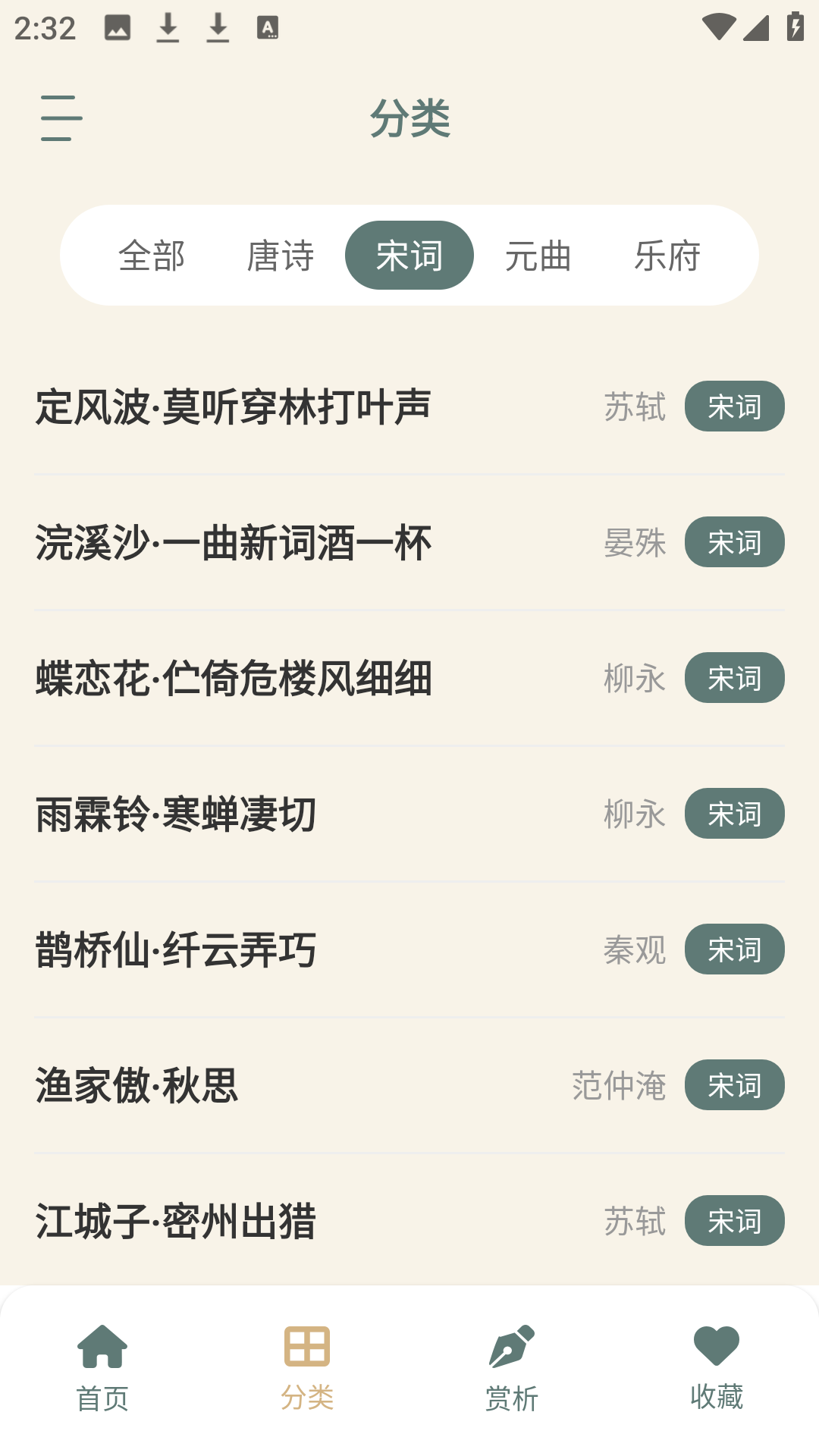Switch to the 元曲 category
Screen dimensions: 819x1456
point(538,255)
